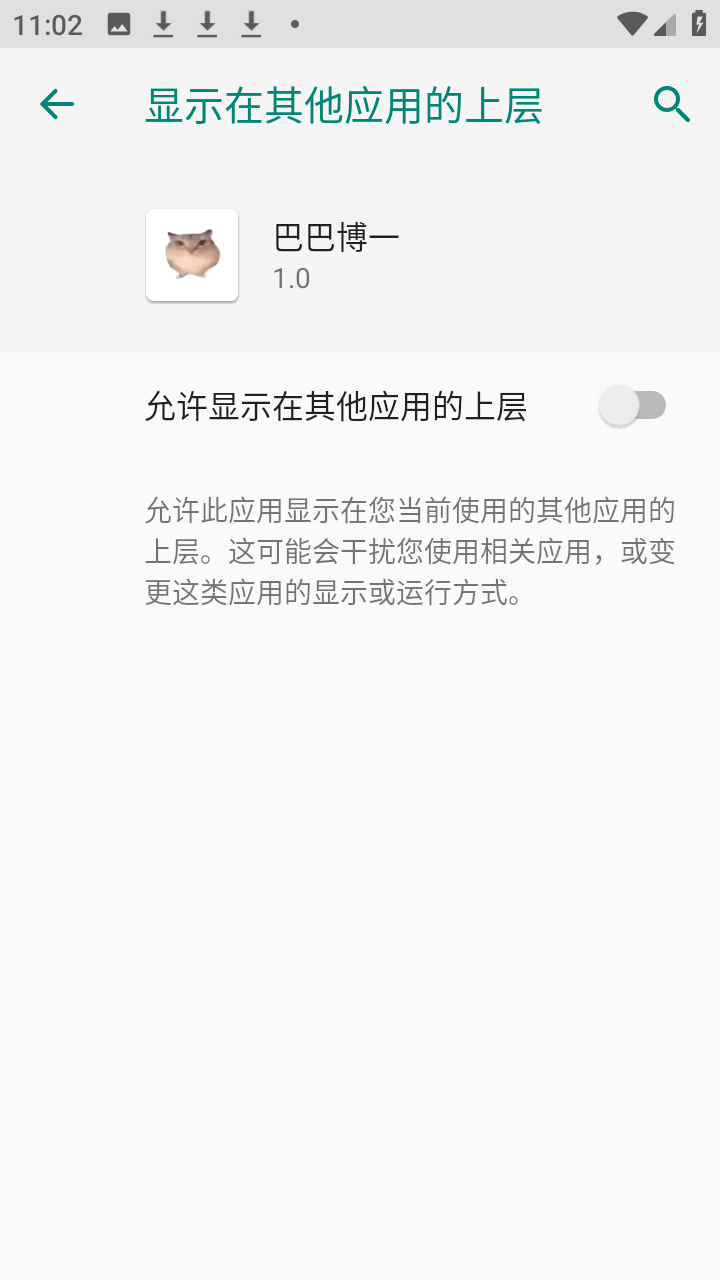The width and height of the screenshot is (720, 1280).
Task: Tap the back arrow to return
Action: tap(55, 103)
